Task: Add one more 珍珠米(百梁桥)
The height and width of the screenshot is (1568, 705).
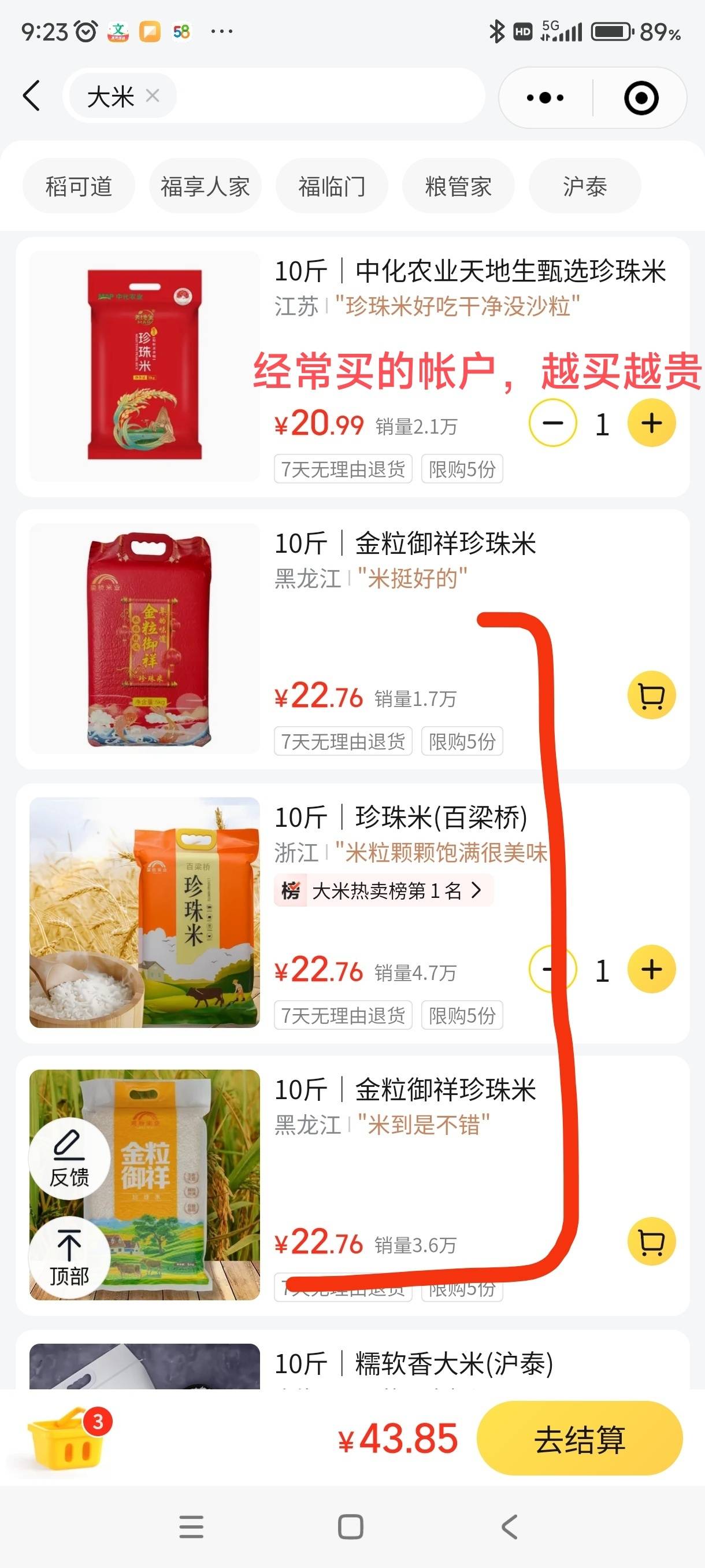Action: [651, 969]
